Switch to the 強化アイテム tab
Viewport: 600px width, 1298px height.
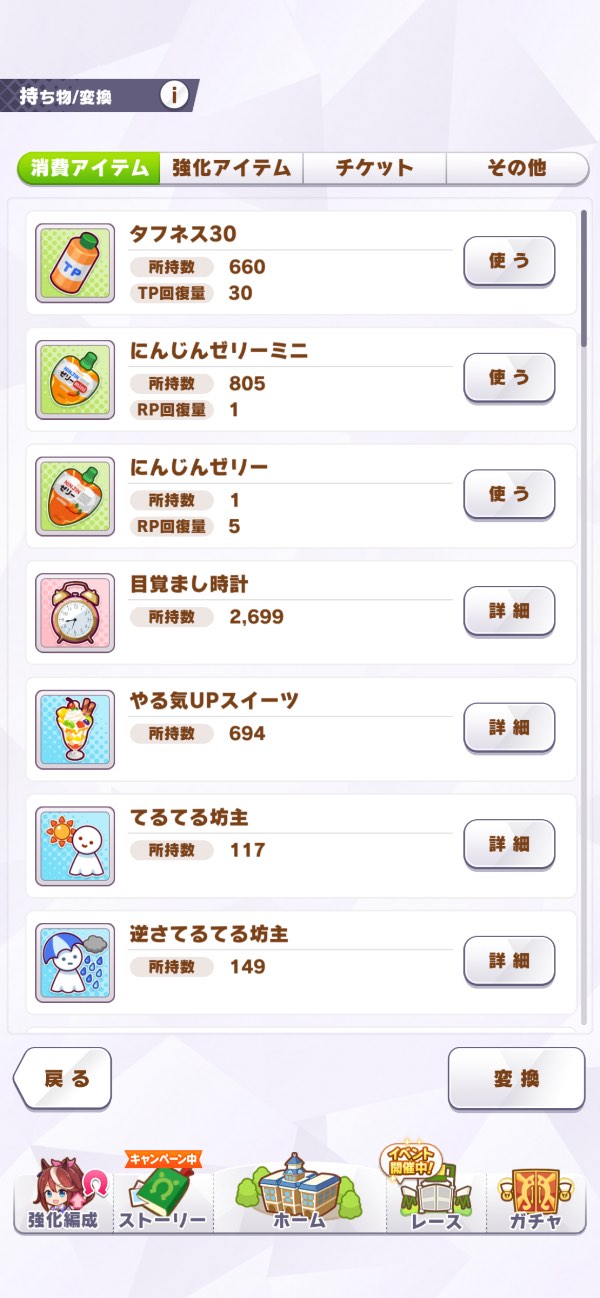(x=231, y=168)
